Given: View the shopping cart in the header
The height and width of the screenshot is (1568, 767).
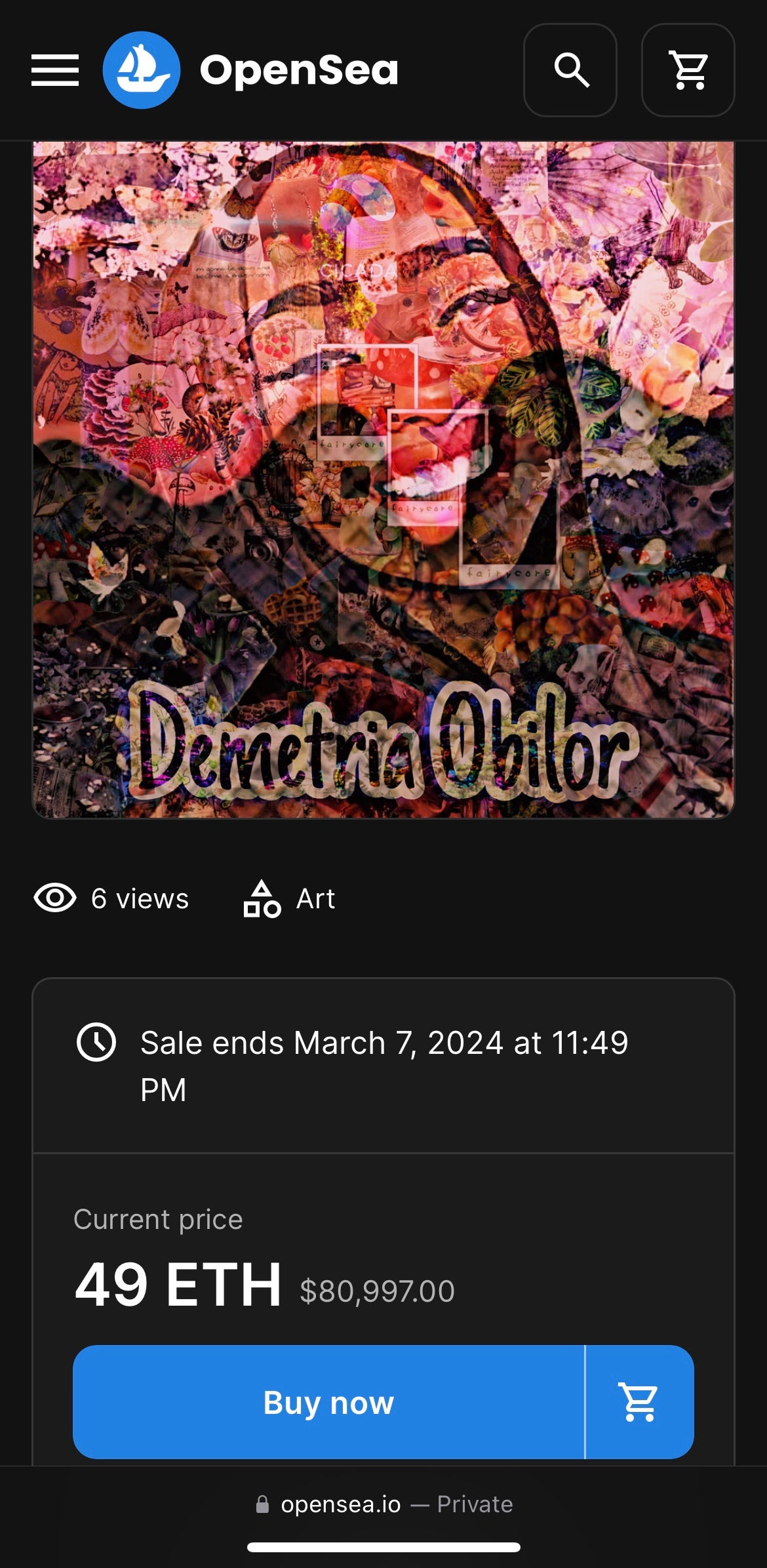Looking at the screenshot, I should coord(688,70).
